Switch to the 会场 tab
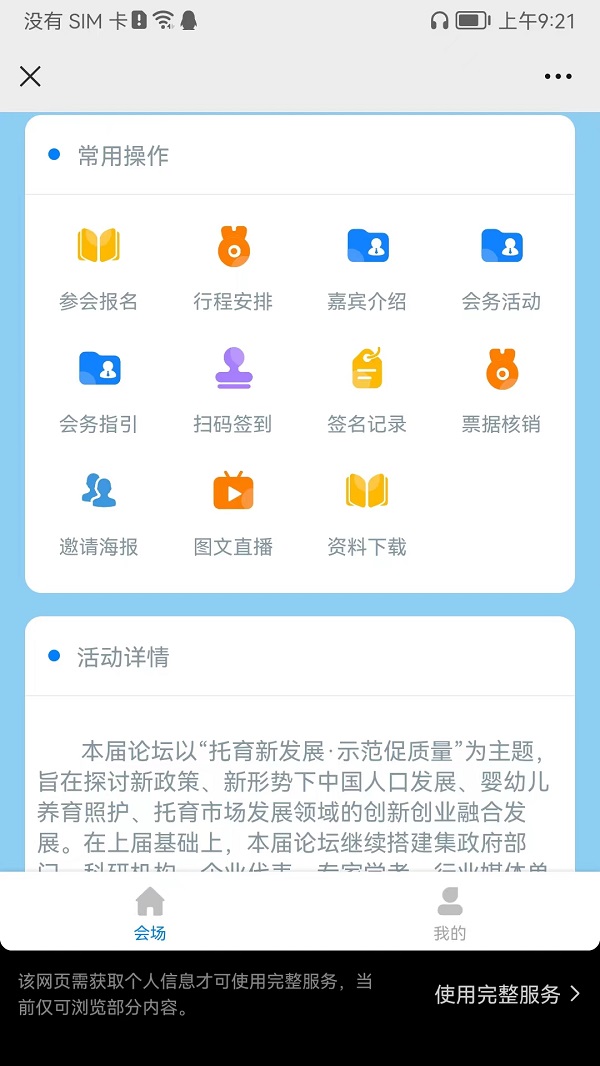The height and width of the screenshot is (1066, 600). tap(150, 913)
